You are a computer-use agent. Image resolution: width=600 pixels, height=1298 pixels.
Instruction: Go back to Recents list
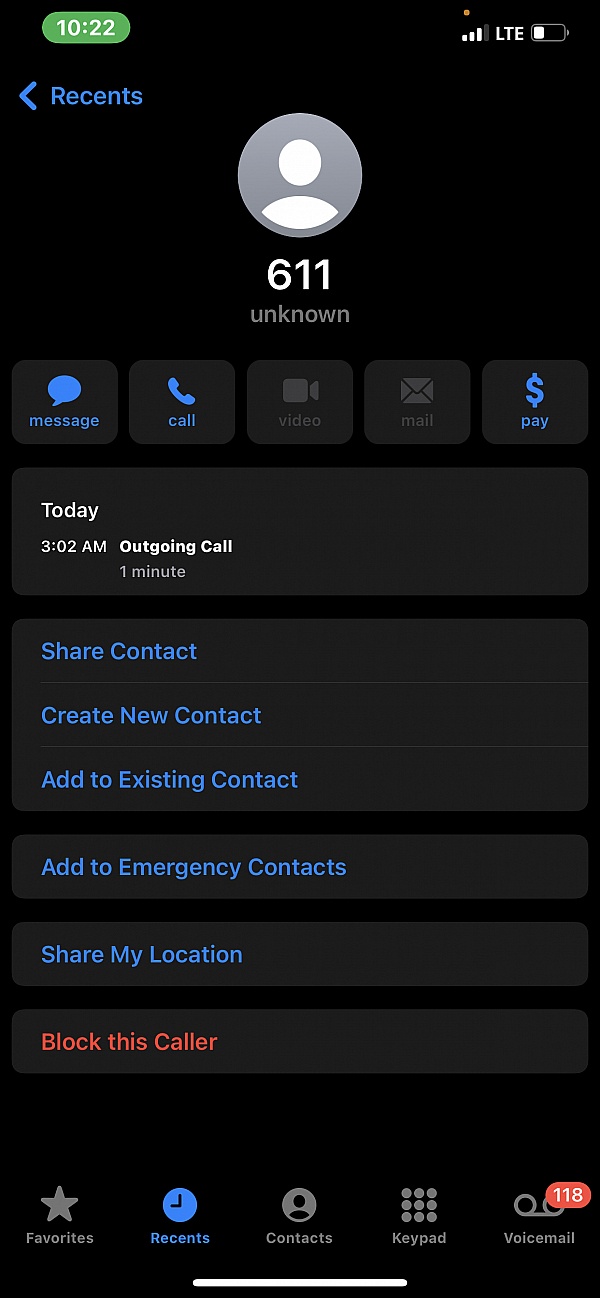pyautogui.click(x=81, y=96)
